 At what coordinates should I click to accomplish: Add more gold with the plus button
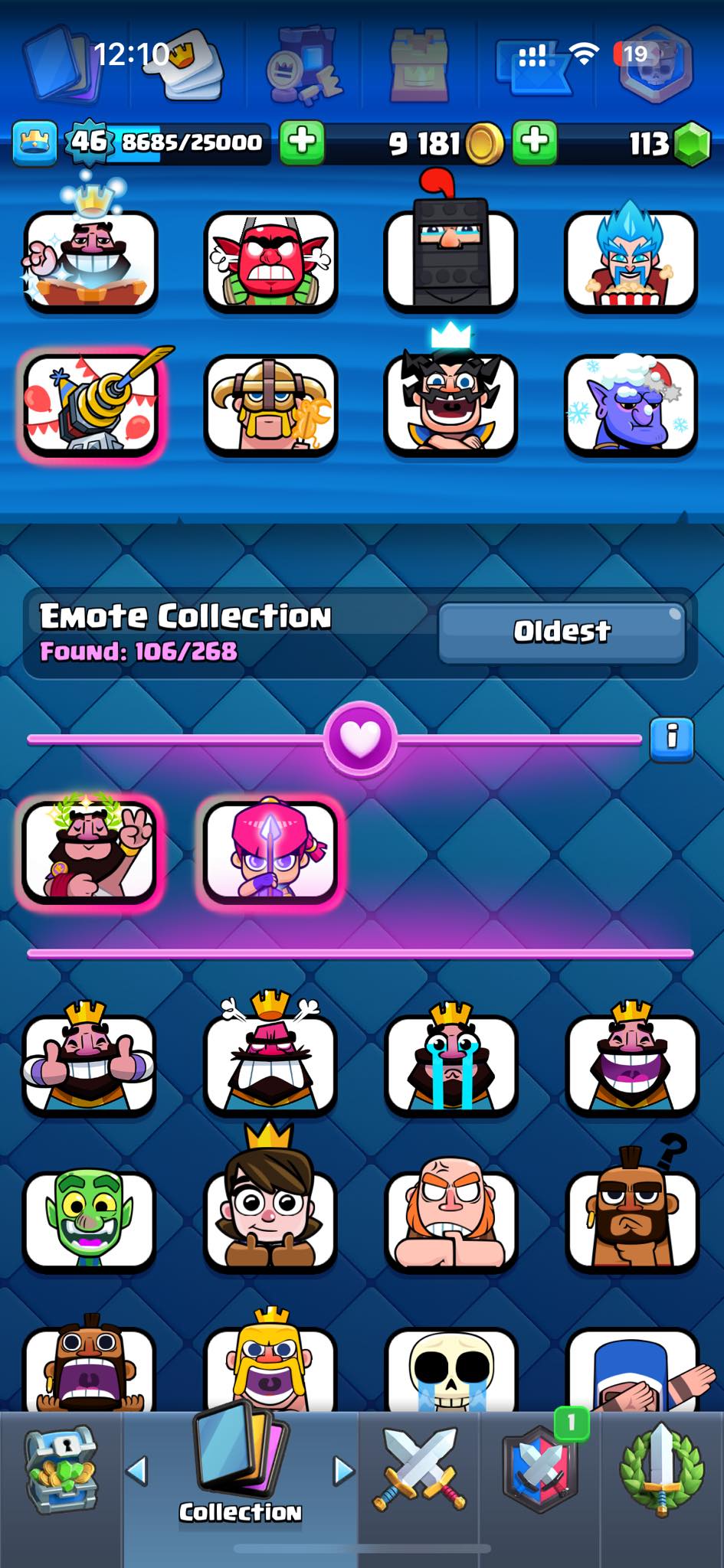tap(534, 142)
